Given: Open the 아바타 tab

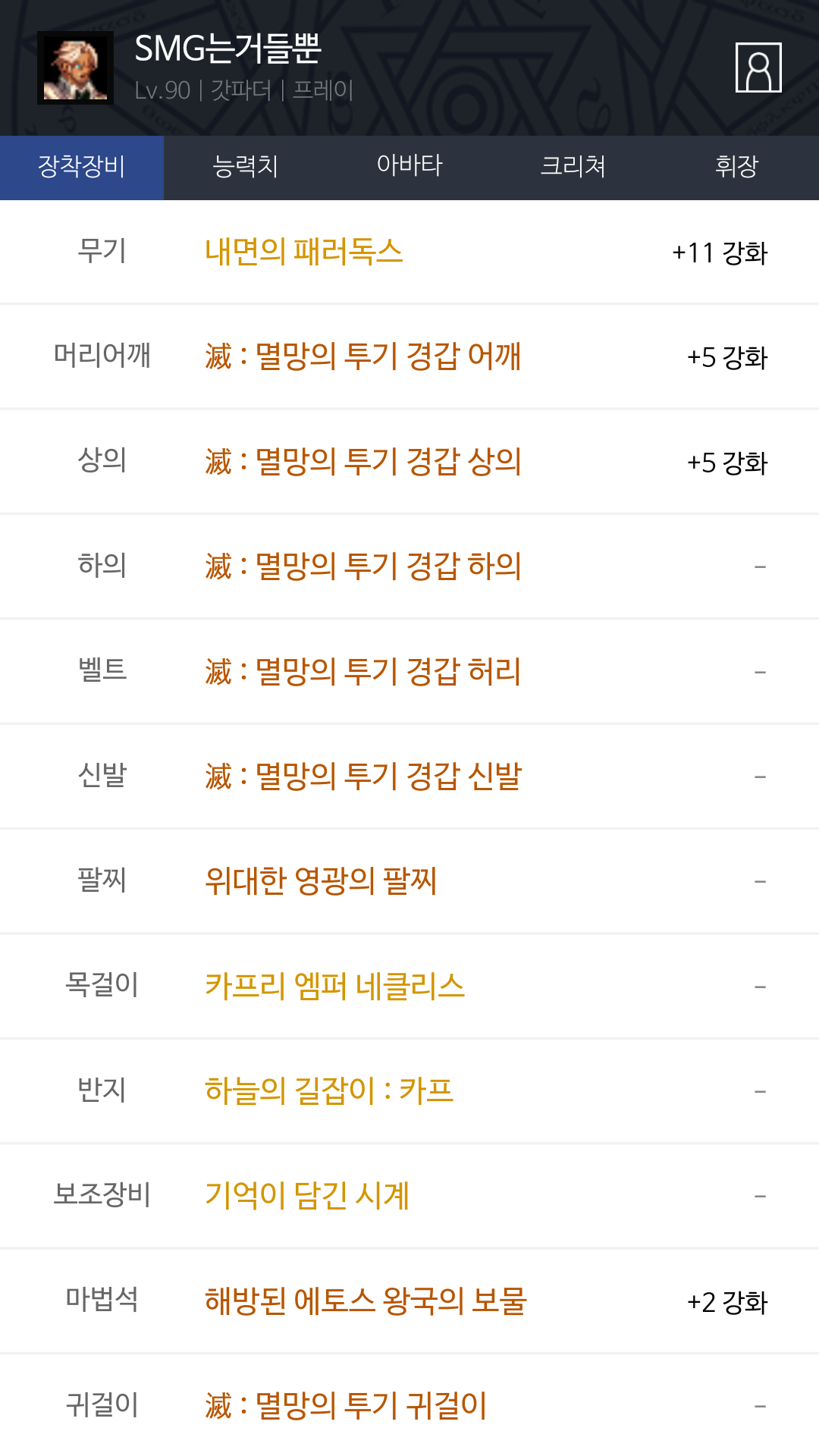Looking at the screenshot, I should [409, 168].
